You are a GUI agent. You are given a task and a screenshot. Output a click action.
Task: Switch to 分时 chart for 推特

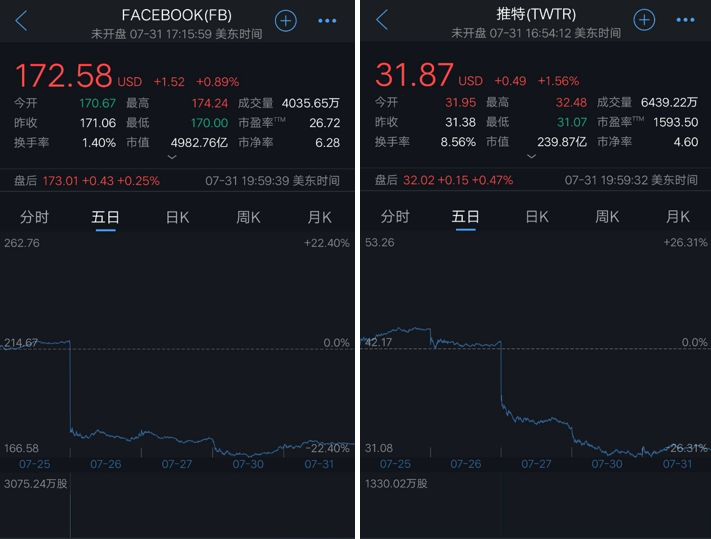[394, 217]
